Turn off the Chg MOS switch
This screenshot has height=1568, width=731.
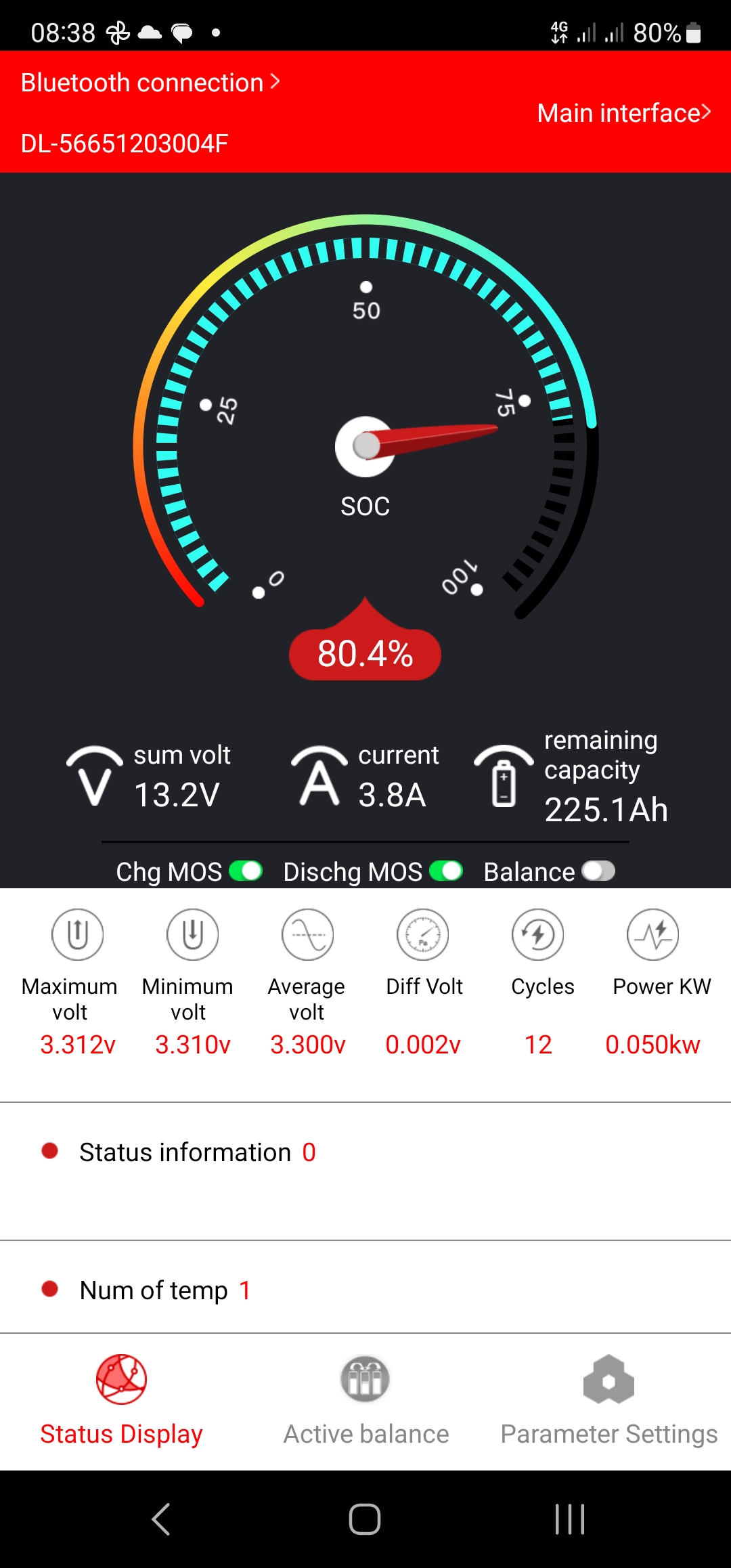tap(246, 871)
